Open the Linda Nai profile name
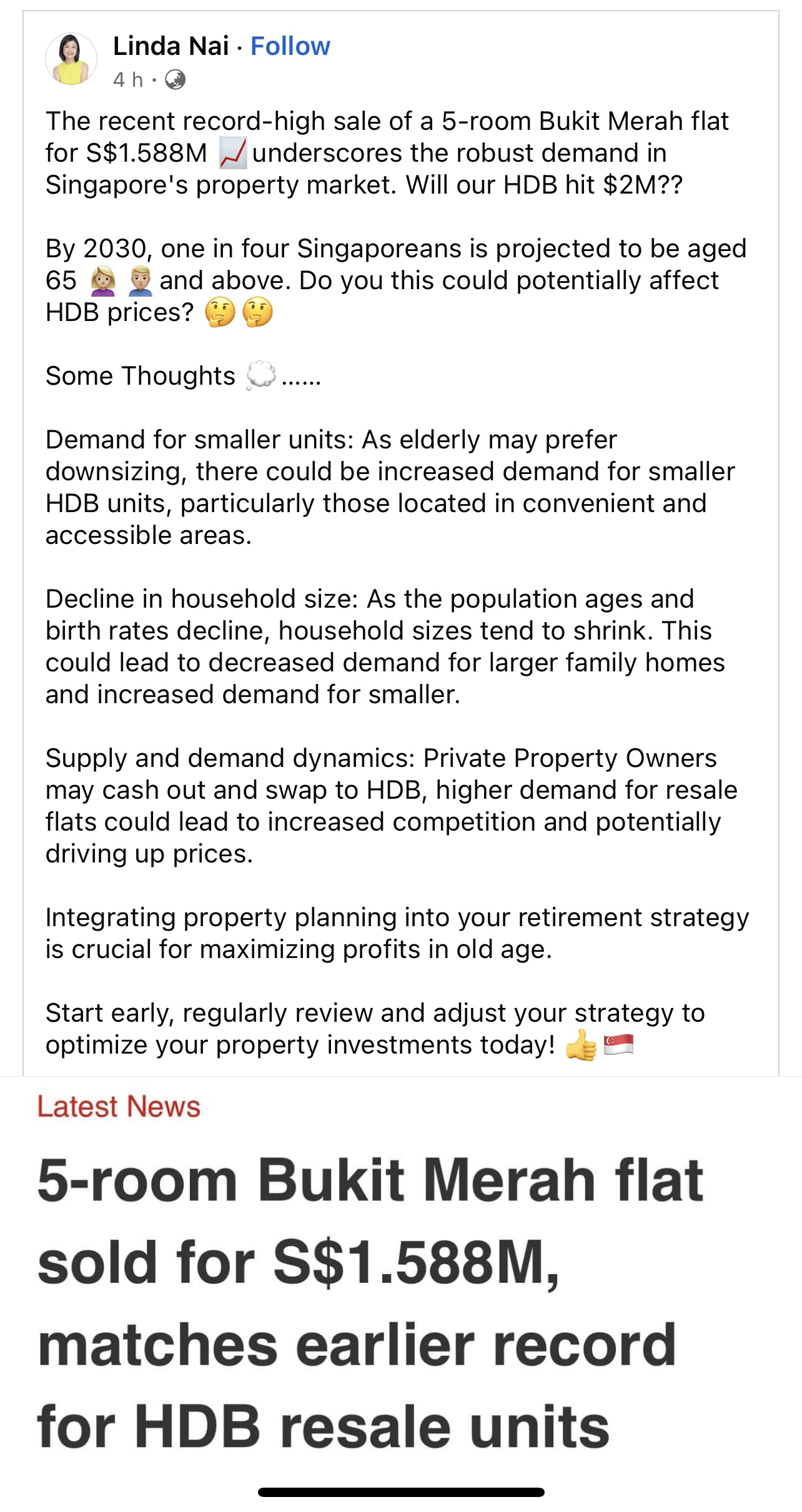The image size is (802, 1512). pyautogui.click(x=171, y=46)
